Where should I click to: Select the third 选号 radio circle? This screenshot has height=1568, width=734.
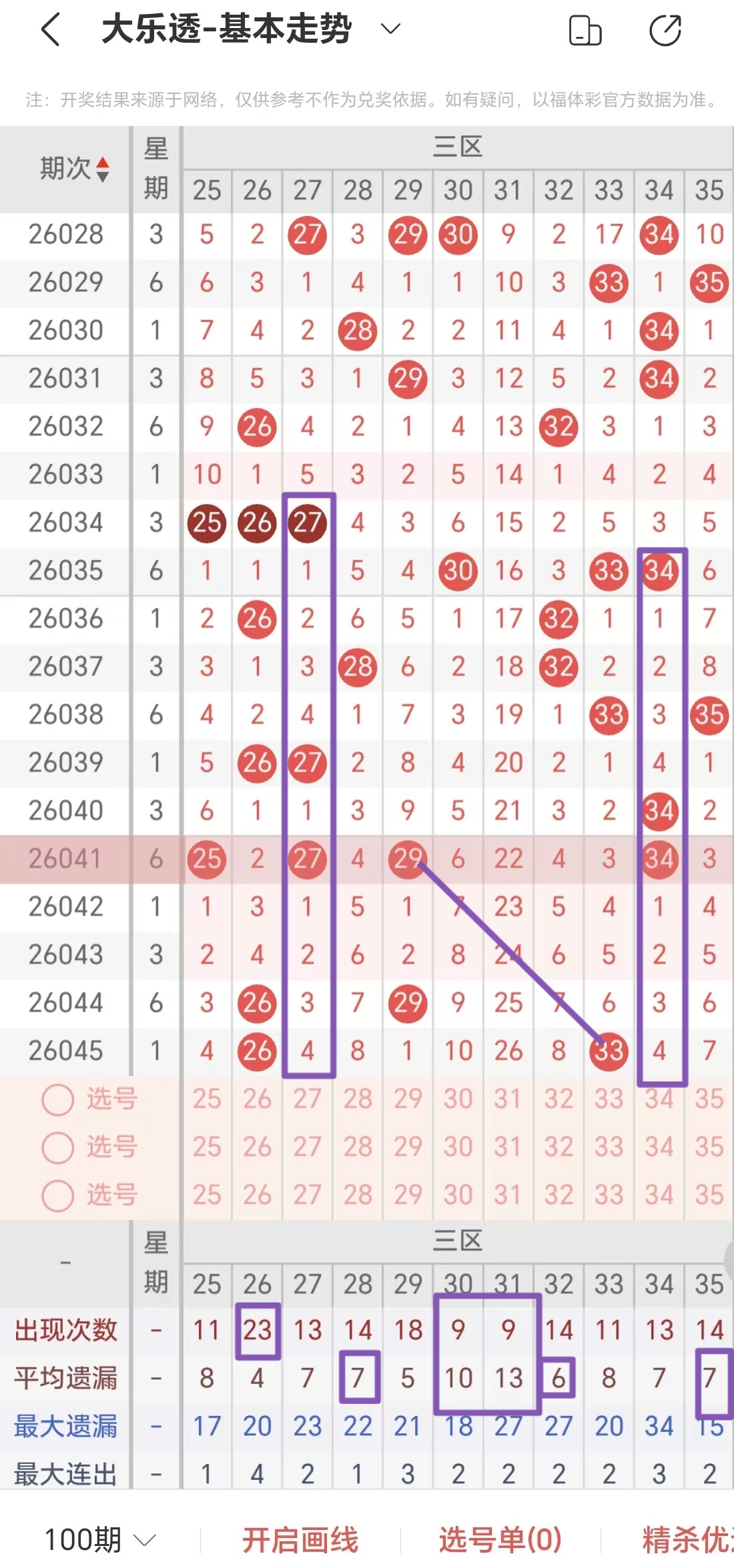click(x=58, y=1195)
